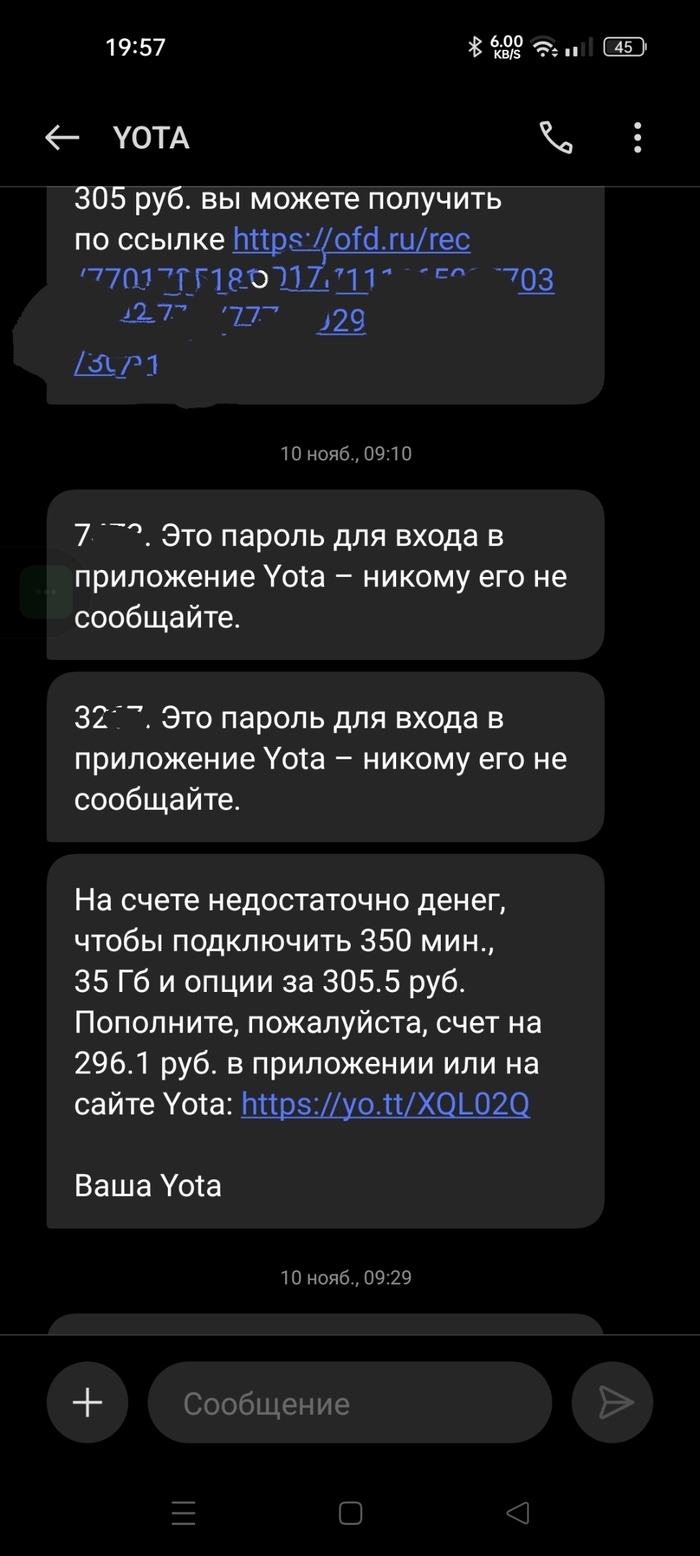Screen dimensions: 700x1556
Task: Send the message with the arrow button
Action: coord(613,1402)
